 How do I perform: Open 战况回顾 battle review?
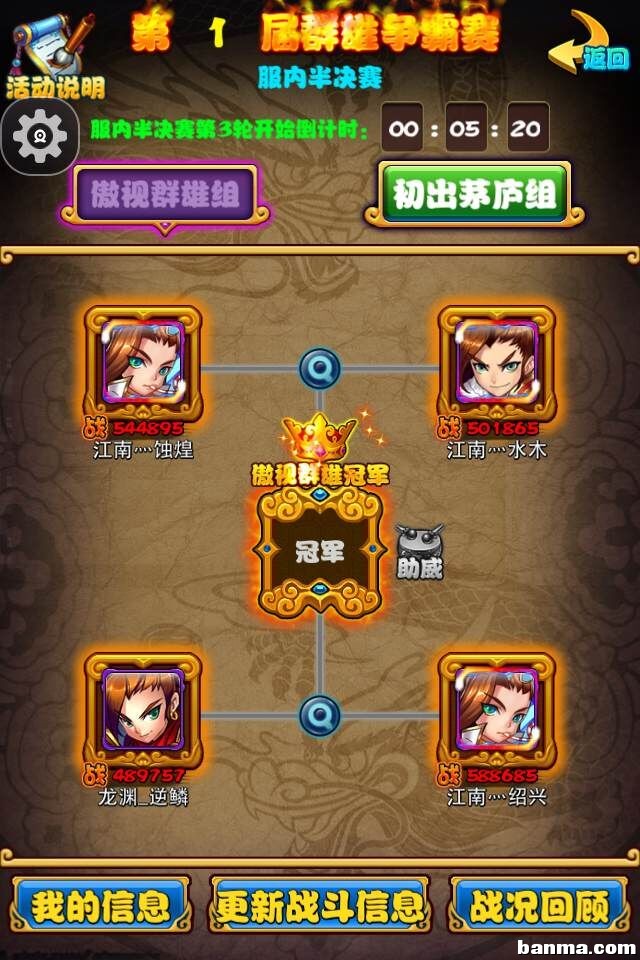pyautogui.click(x=541, y=906)
